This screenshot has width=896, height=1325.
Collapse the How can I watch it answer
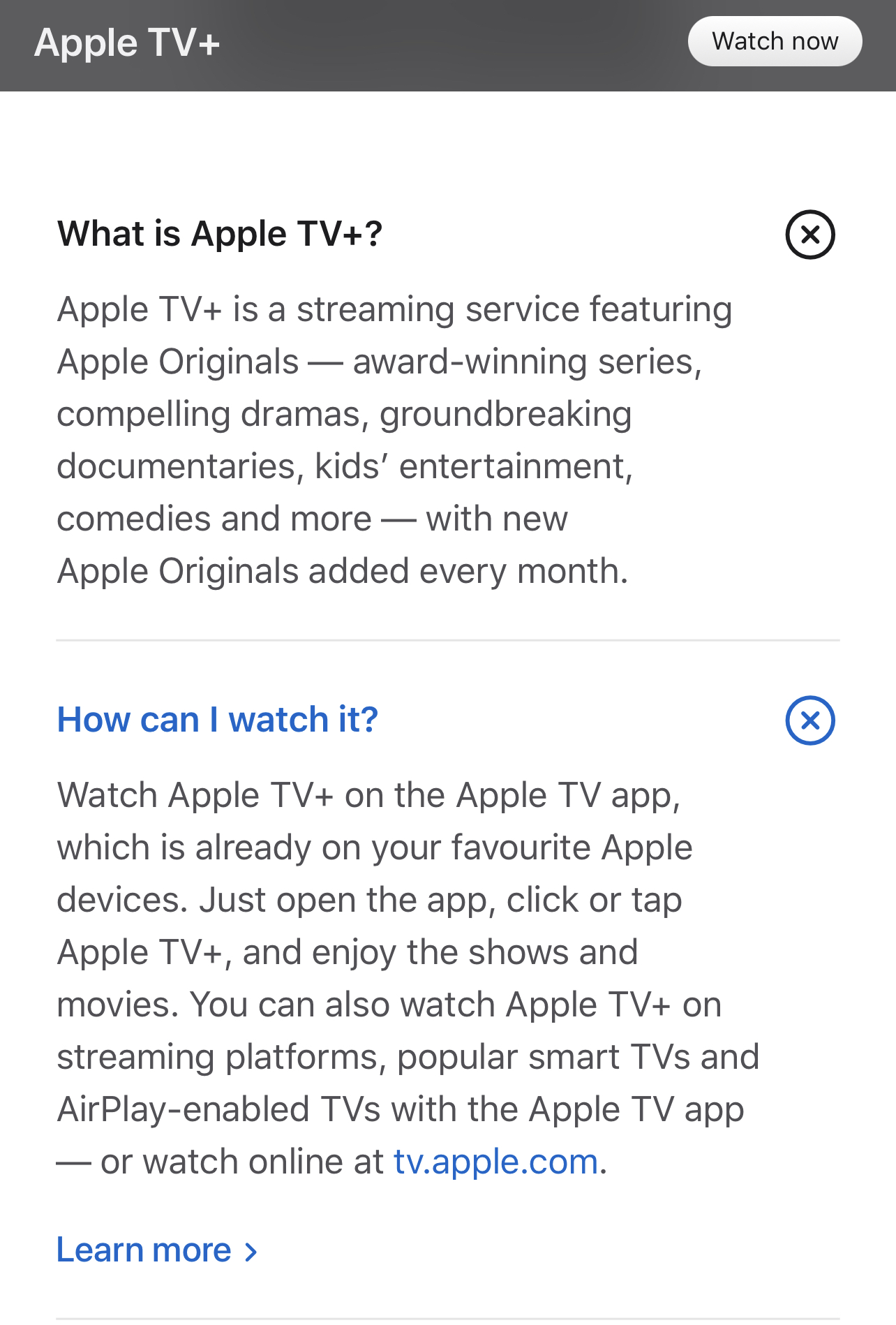tap(809, 720)
